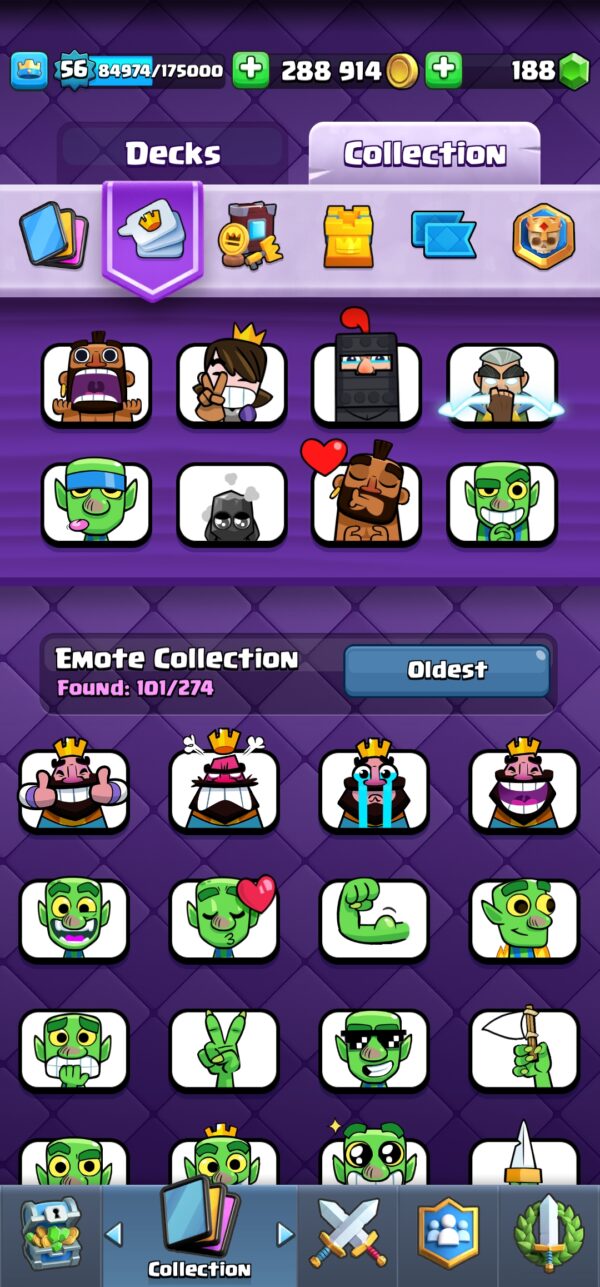Choose the goblin kiss heart emote

coord(224,919)
